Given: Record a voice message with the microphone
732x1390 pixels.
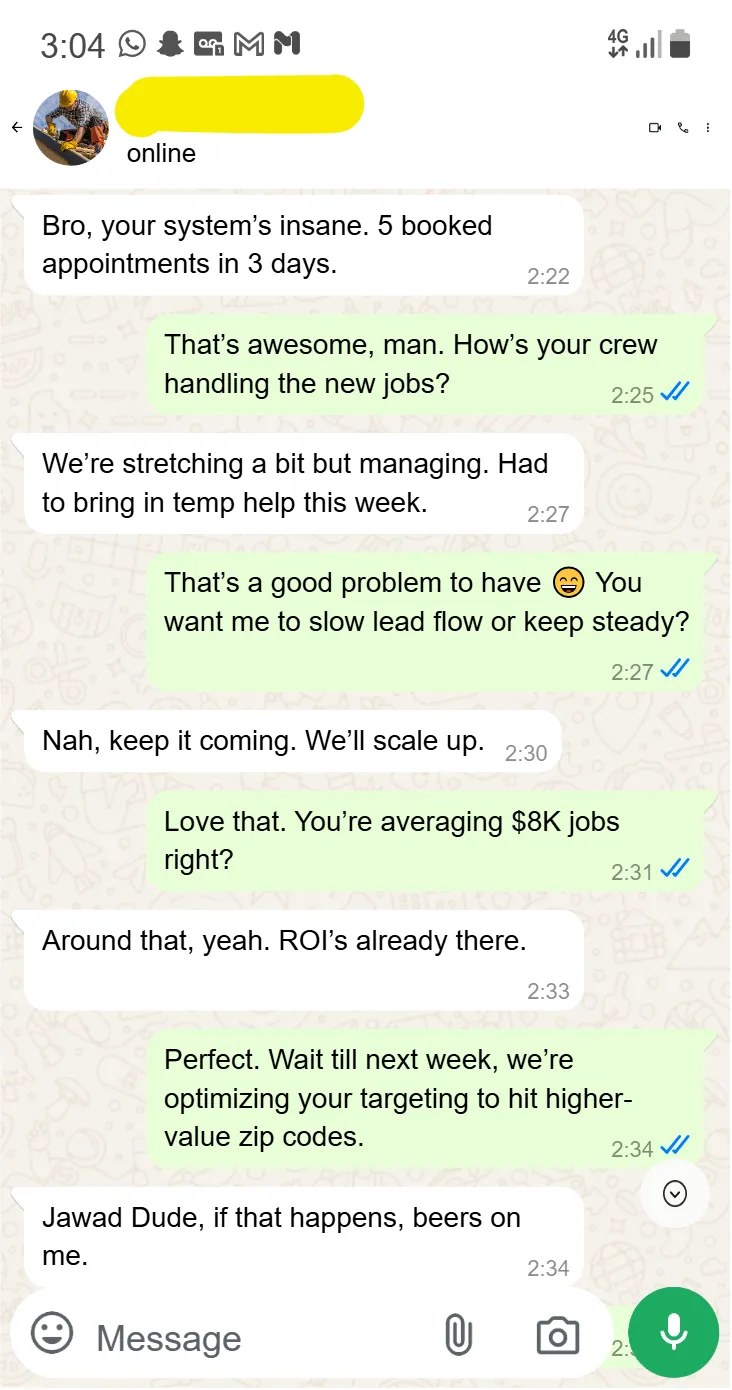Looking at the screenshot, I should [674, 1332].
